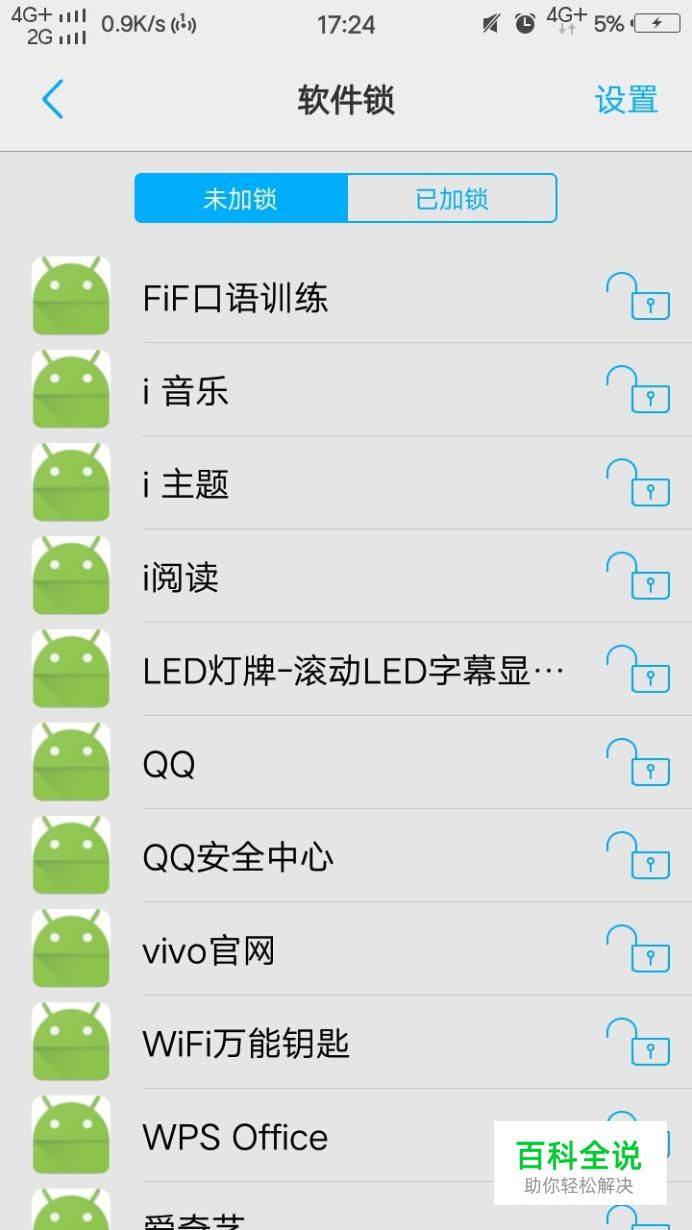Lock the QQ安全中心 app

coord(638,855)
